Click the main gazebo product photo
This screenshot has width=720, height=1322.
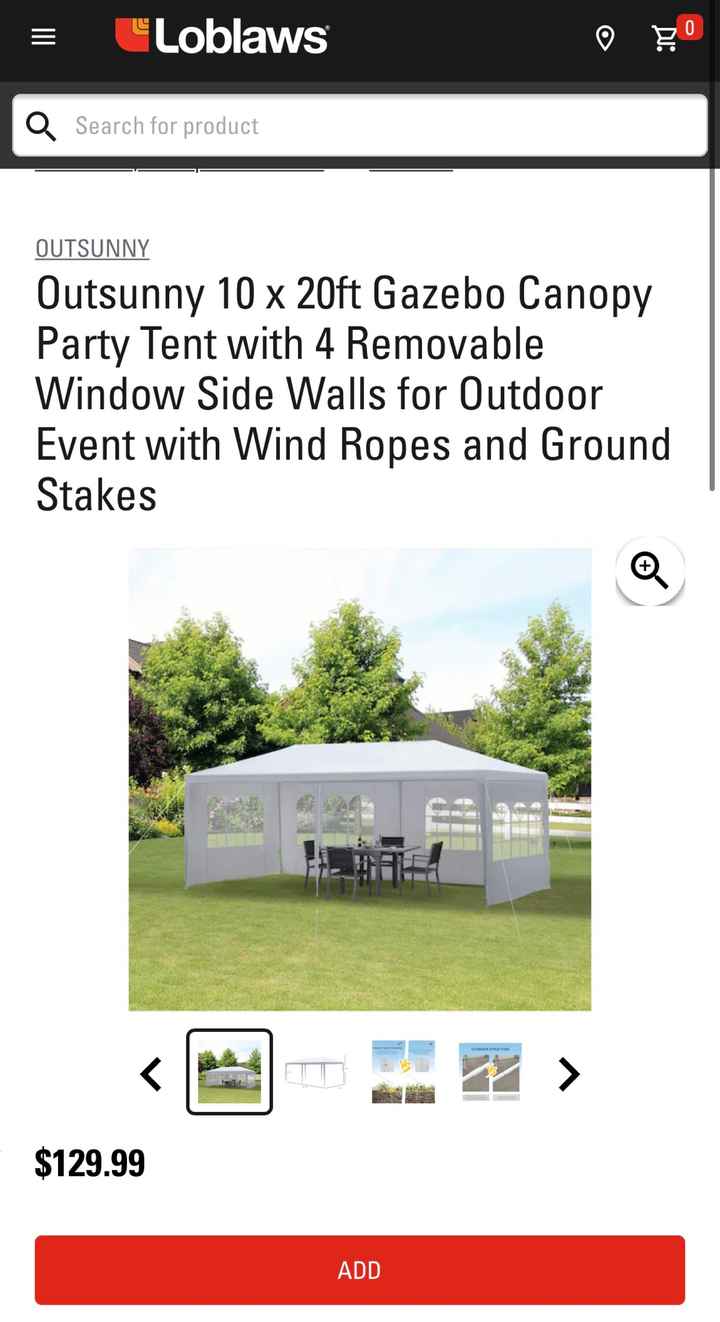point(360,780)
